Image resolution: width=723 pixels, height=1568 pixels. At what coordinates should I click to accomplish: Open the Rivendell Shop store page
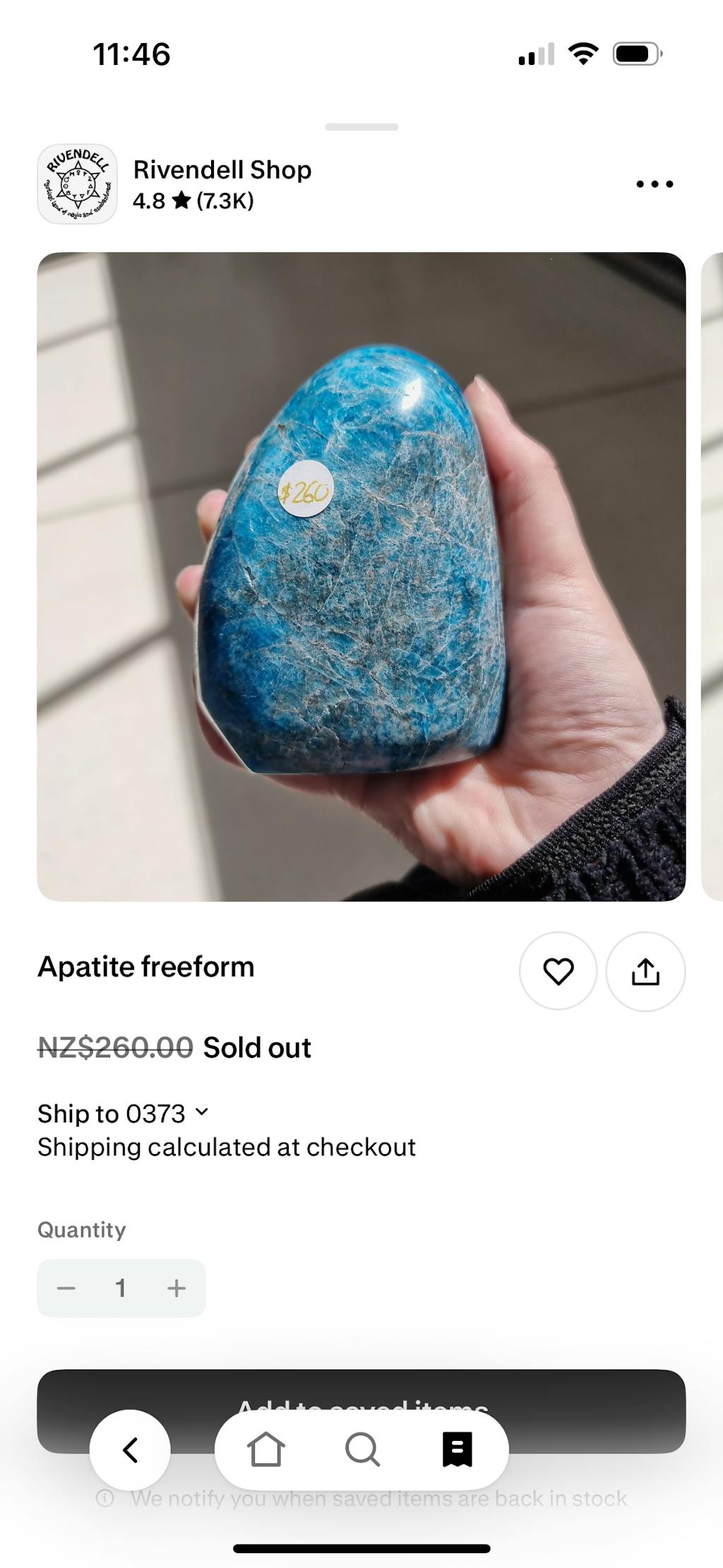pos(222,170)
